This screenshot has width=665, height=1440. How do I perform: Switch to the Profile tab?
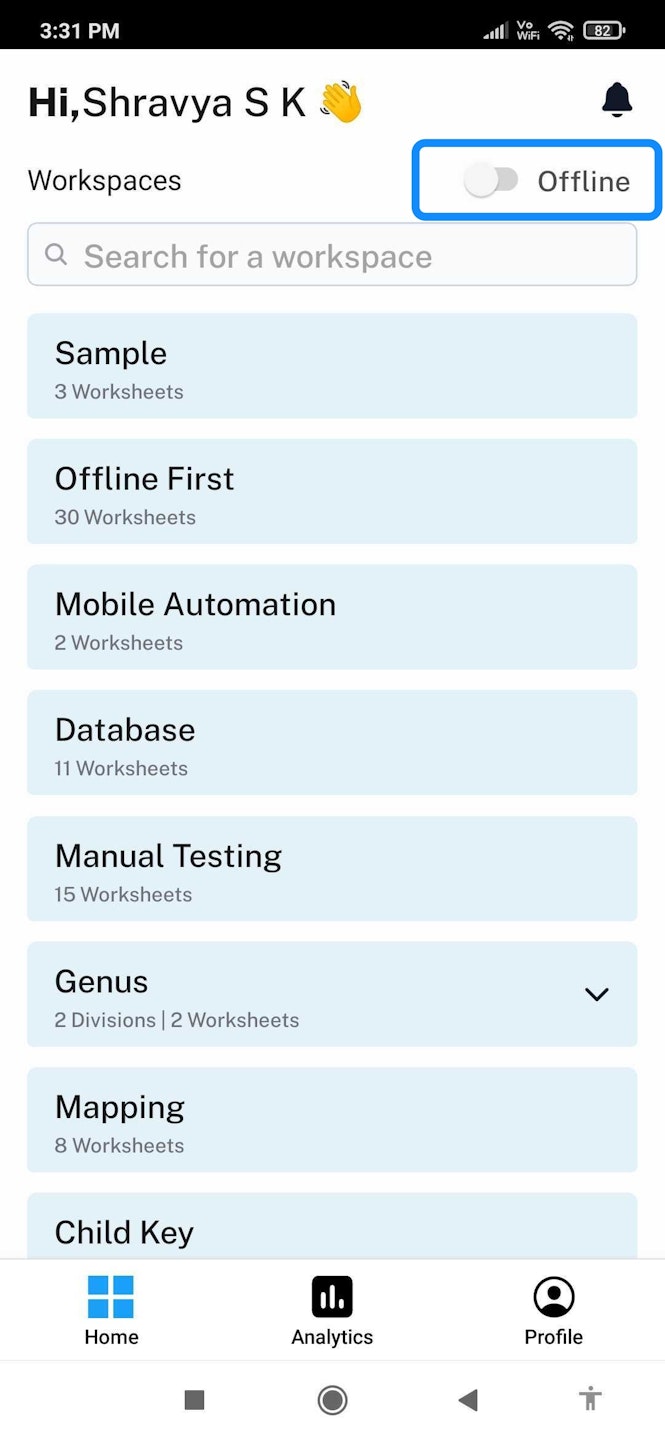point(553,1311)
